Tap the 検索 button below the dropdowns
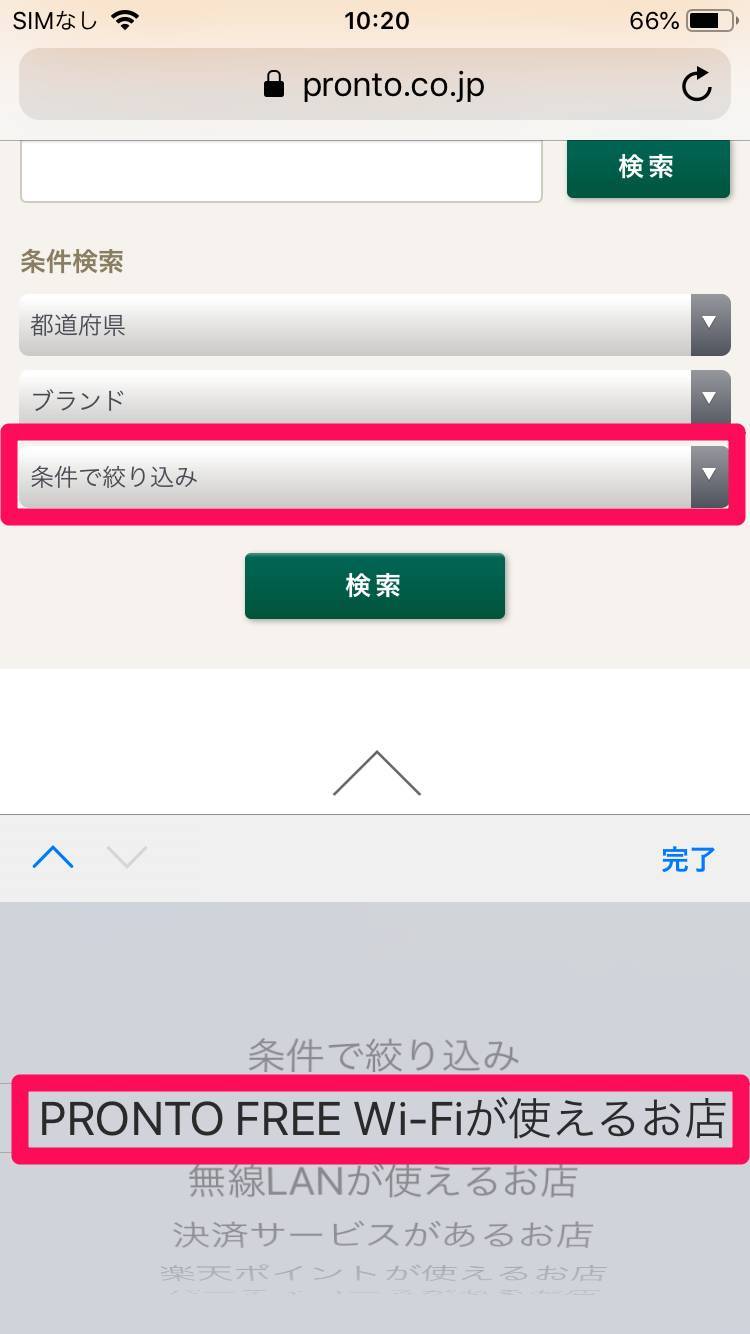The height and width of the screenshot is (1334, 750). click(x=374, y=586)
